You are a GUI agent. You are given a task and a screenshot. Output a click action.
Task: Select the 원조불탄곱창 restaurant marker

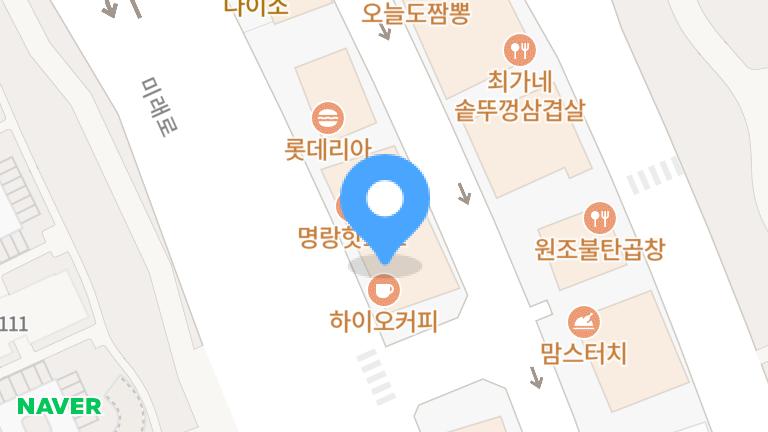(x=599, y=217)
